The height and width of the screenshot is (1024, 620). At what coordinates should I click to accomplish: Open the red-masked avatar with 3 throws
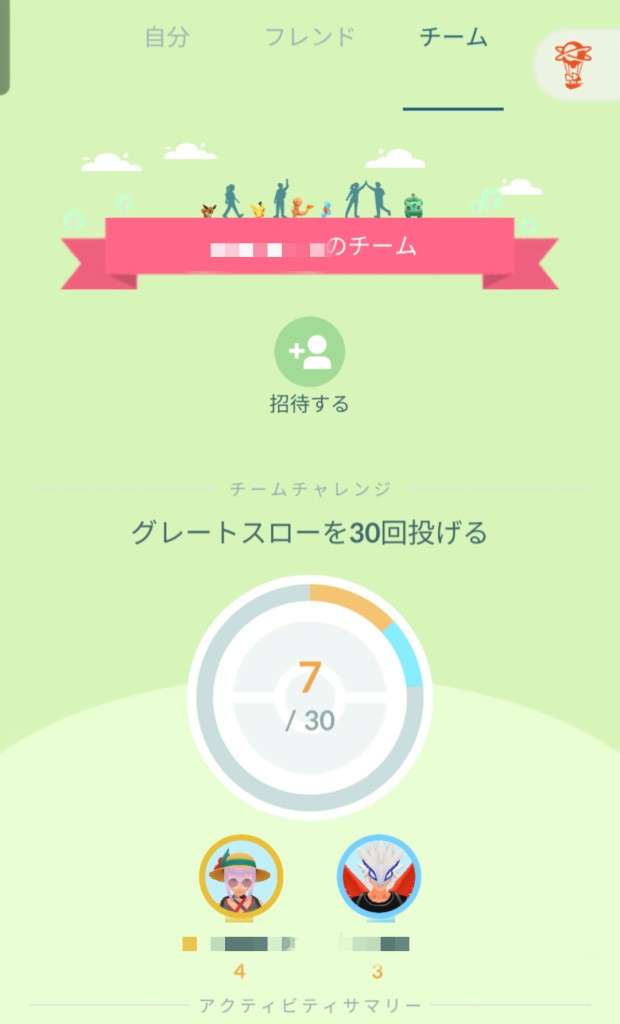coord(378,876)
